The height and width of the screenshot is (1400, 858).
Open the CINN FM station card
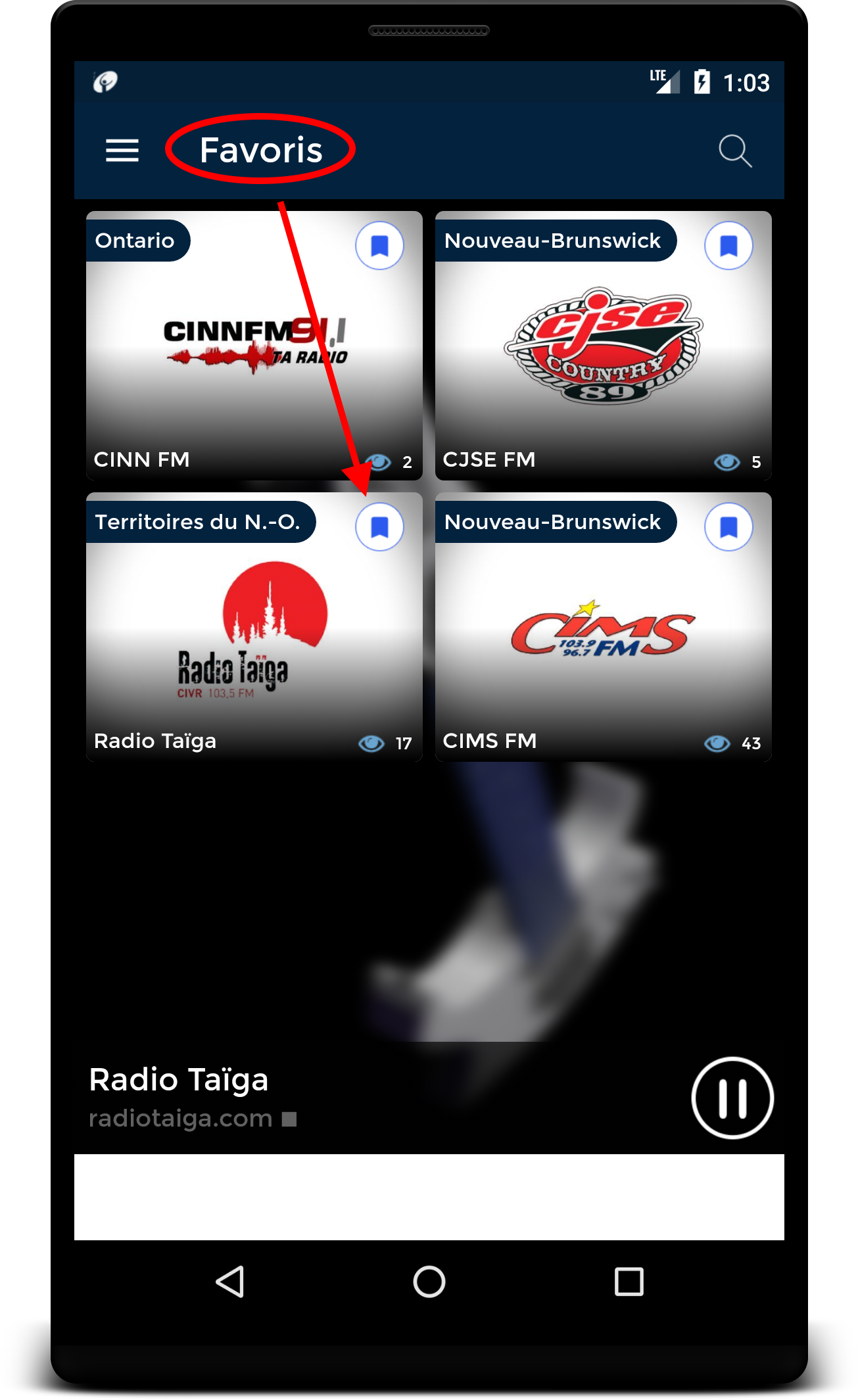coord(254,346)
